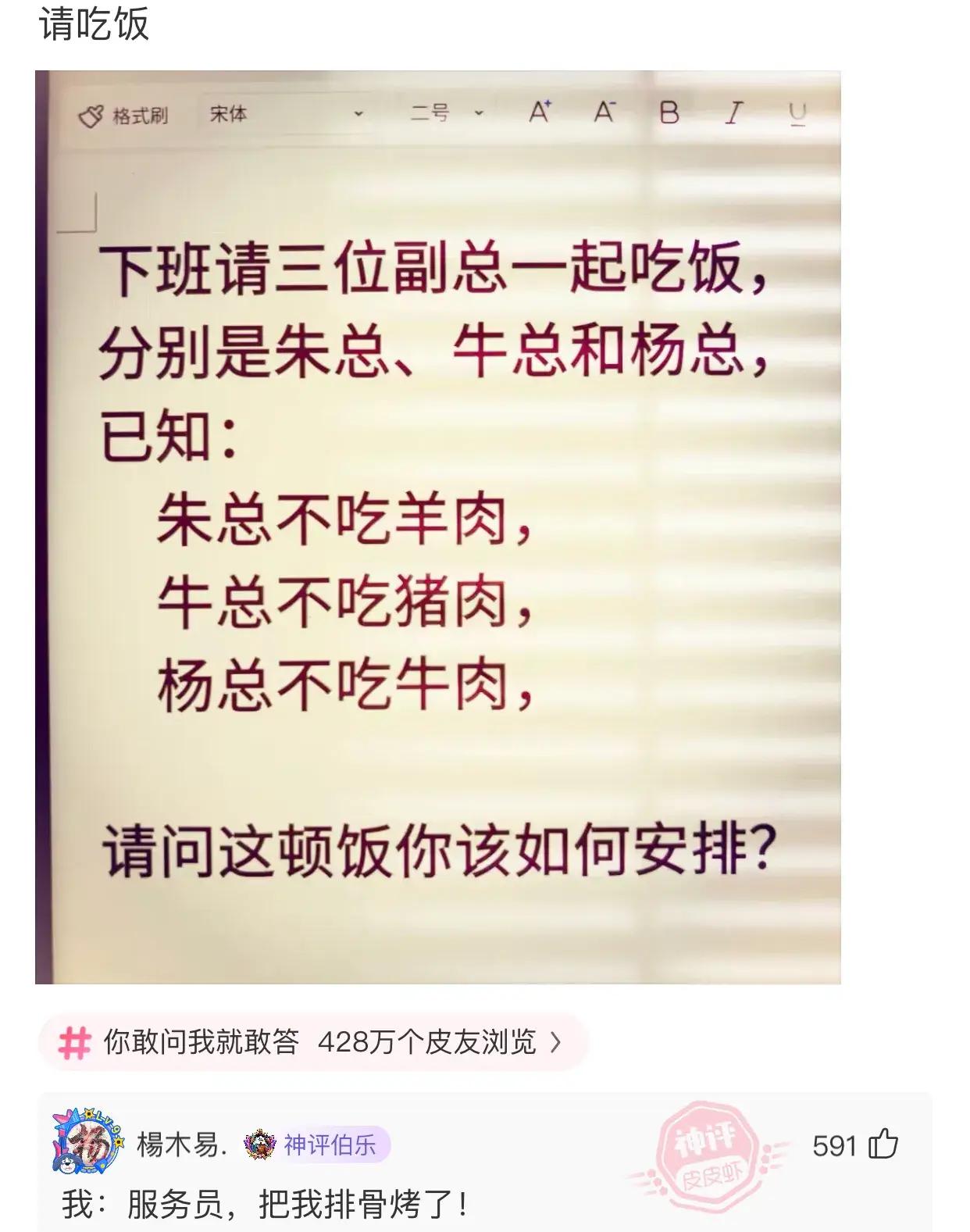
Task: Open 楊木易's username profile
Action: click(181, 1145)
